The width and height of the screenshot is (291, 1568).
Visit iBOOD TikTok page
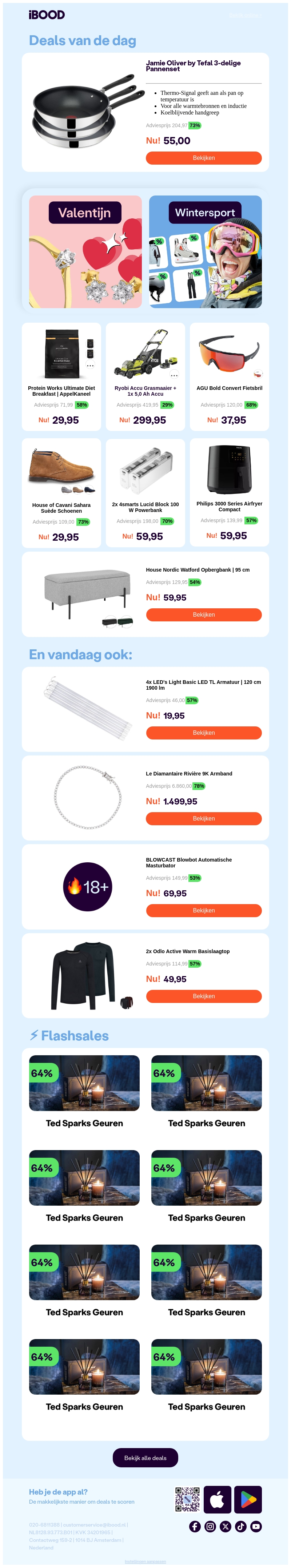240,1527
